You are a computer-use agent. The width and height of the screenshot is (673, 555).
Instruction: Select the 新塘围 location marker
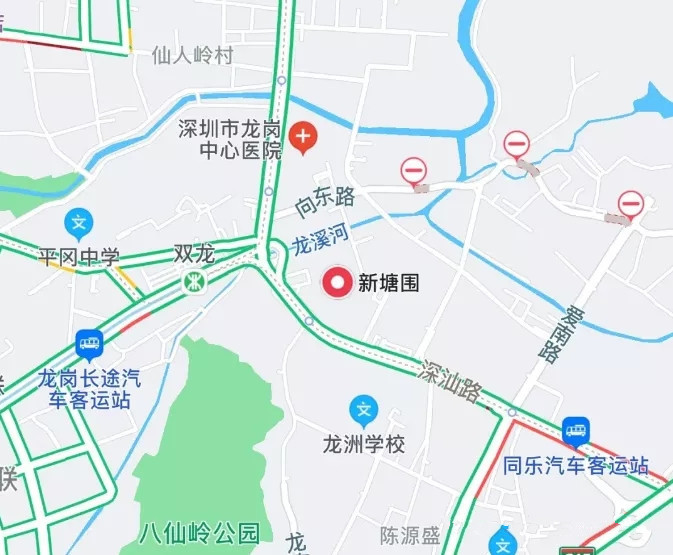[337, 283]
